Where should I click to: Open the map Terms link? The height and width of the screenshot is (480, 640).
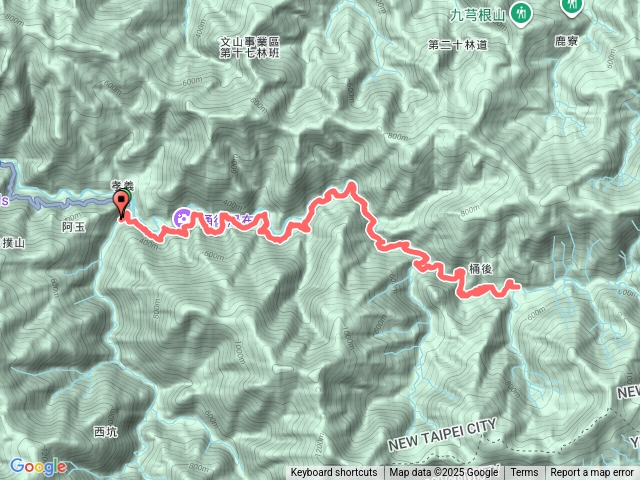pos(524,473)
